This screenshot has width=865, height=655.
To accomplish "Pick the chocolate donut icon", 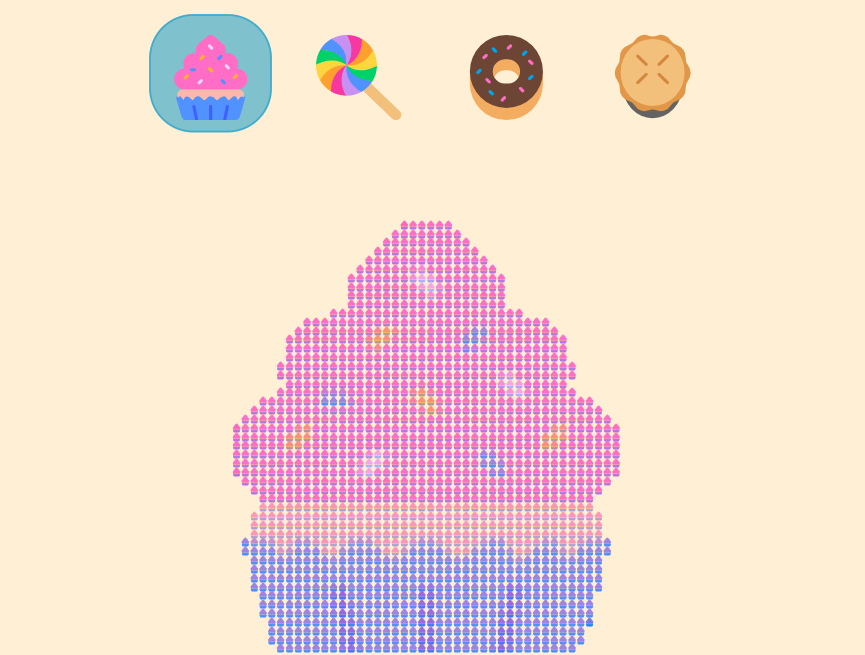I will click(506, 75).
